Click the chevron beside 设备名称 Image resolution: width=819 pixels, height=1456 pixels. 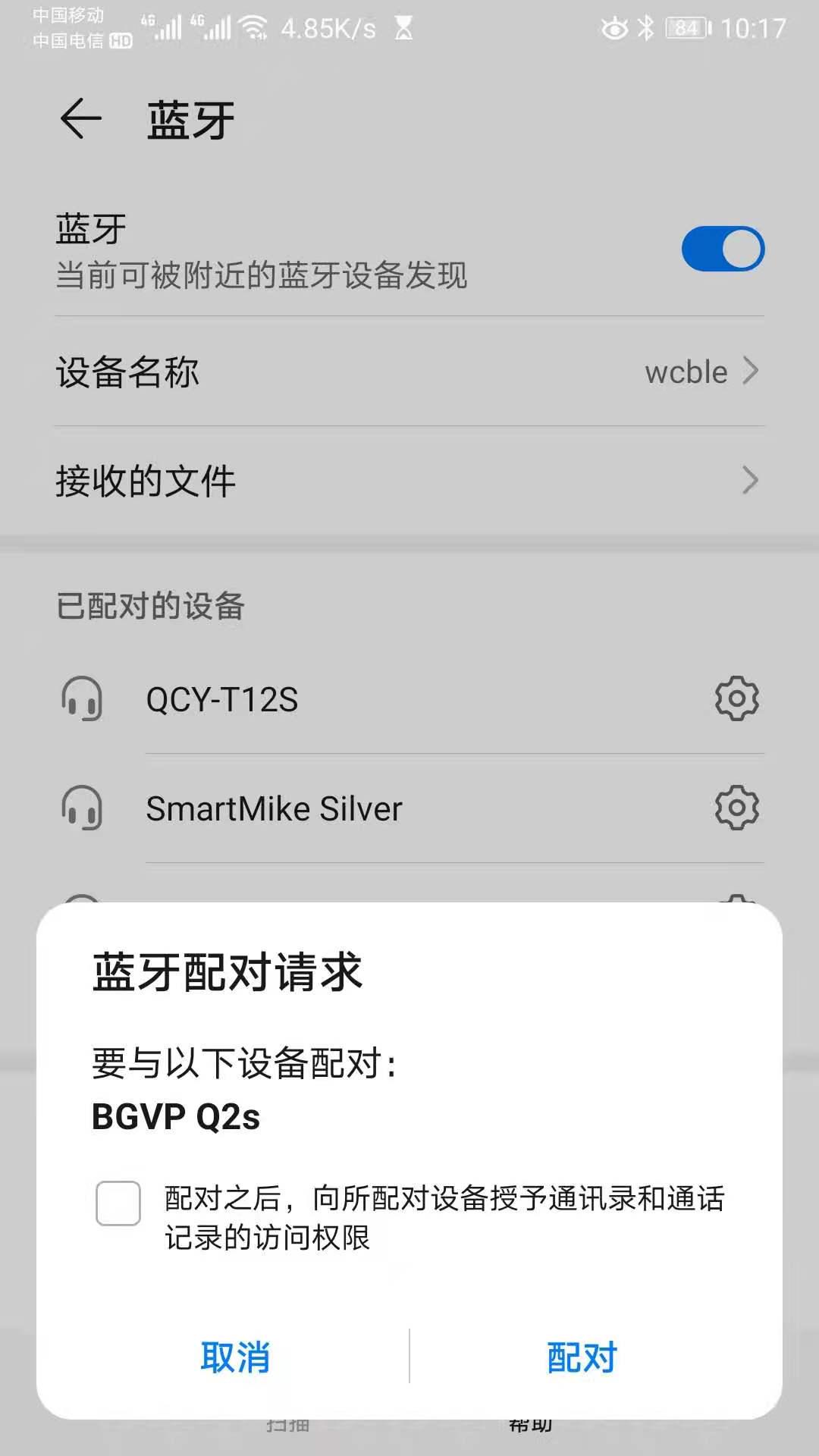coord(752,372)
